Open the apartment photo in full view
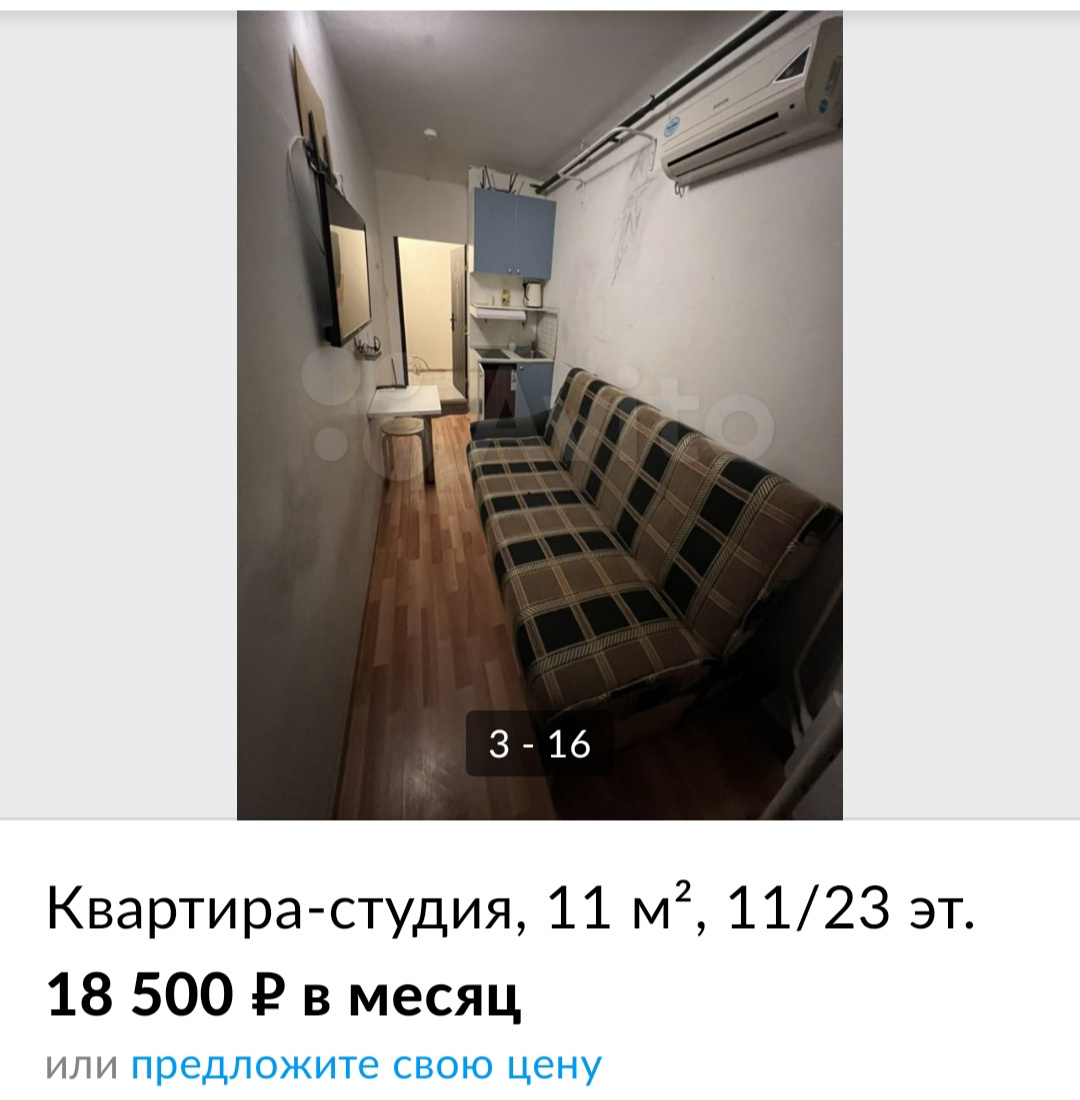This screenshot has width=1080, height=1100. click(540, 415)
